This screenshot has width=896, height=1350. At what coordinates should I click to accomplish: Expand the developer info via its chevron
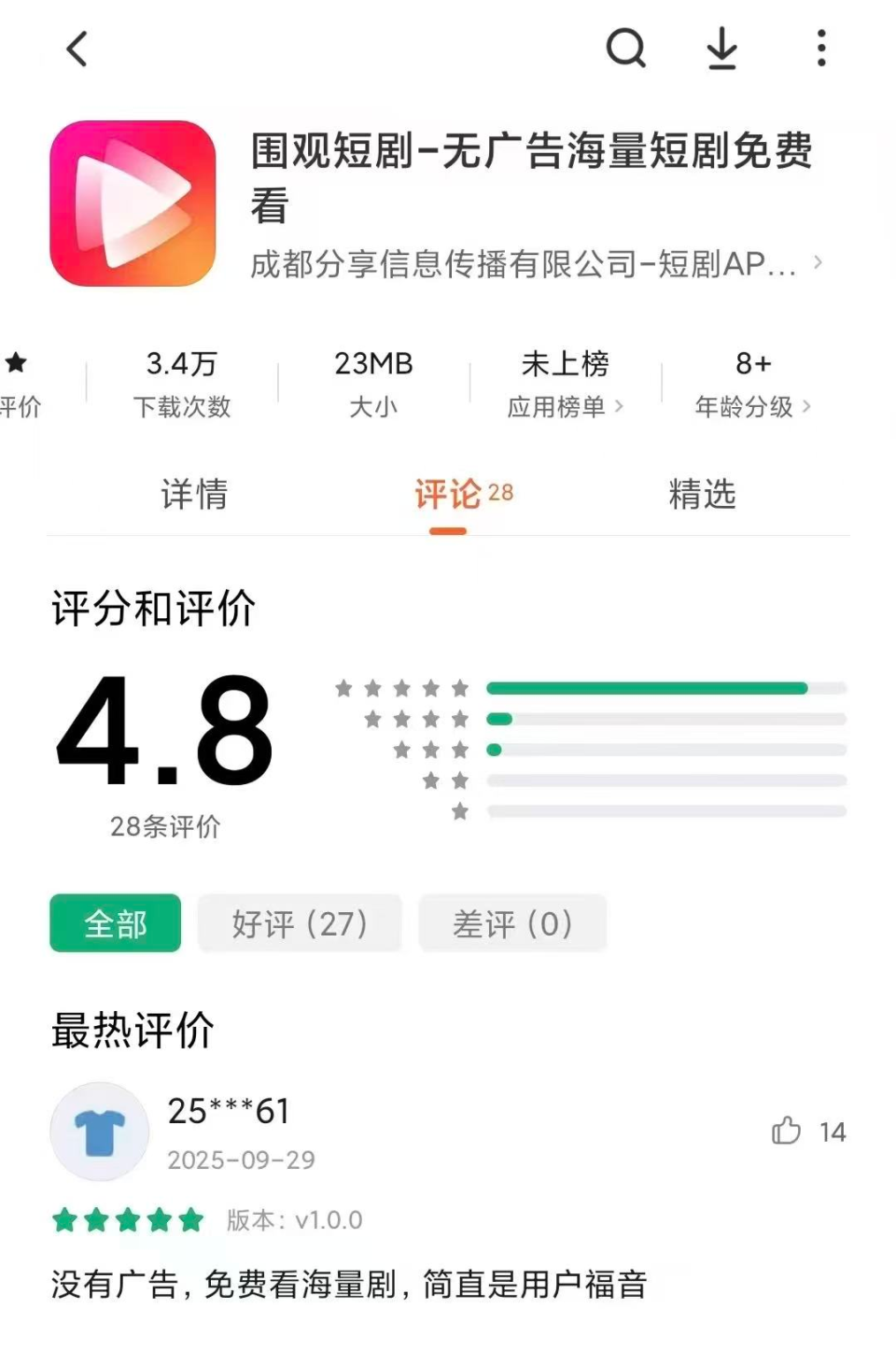click(819, 264)
